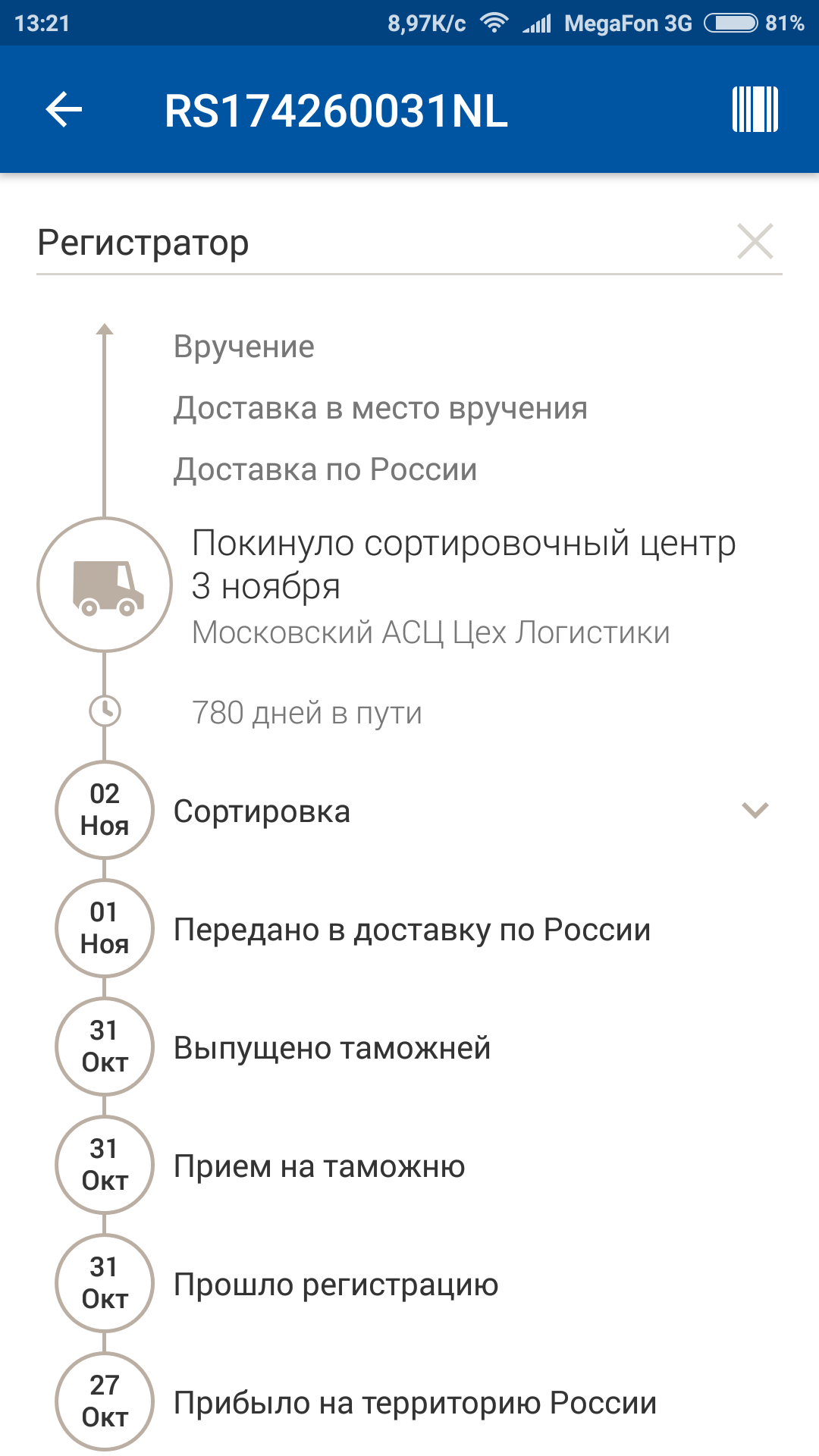Open the barcode icon in the app bar
Screen dimensions: 819x1456
coord(755,110)
